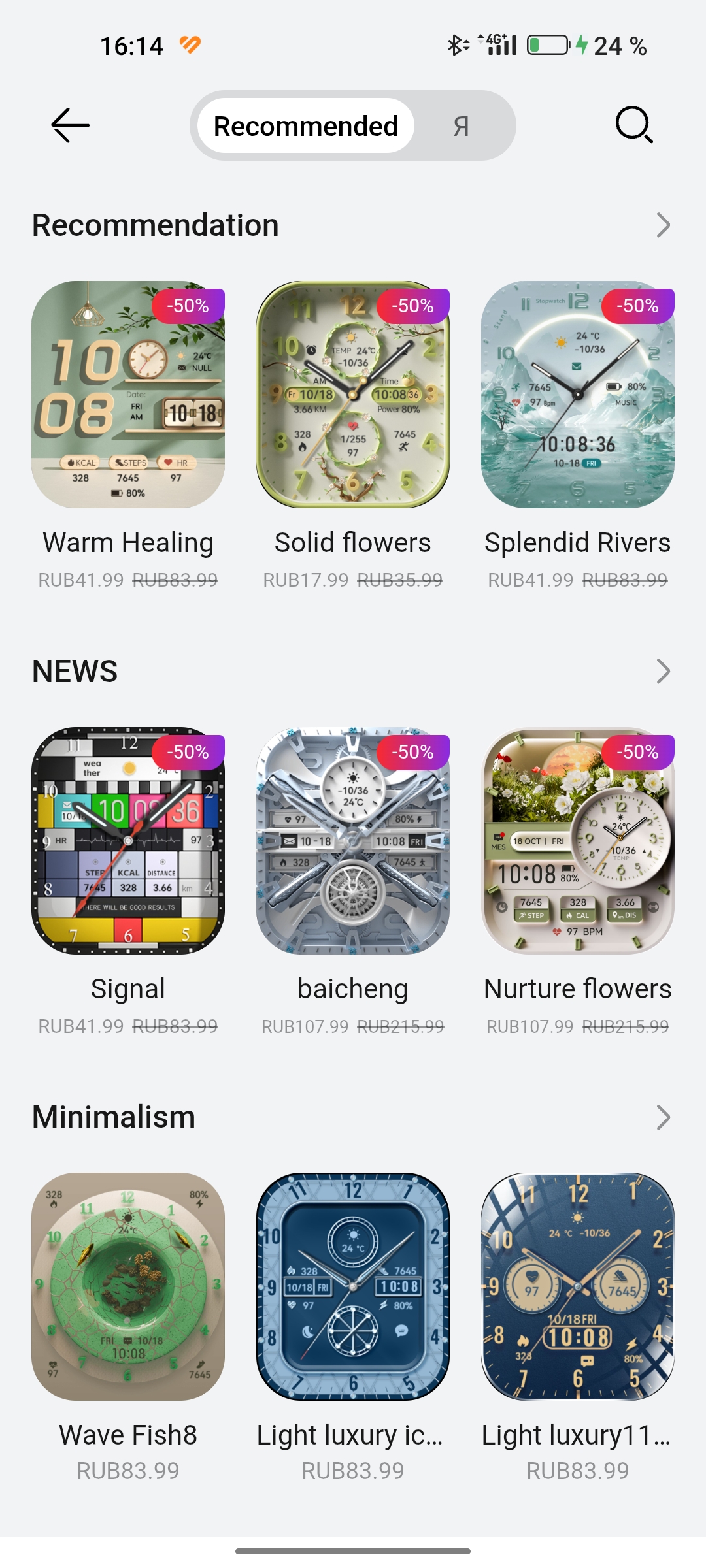
Task: Open the Splendid Rivers watch face
Action: pyautogui.click(x=578, y=395)
